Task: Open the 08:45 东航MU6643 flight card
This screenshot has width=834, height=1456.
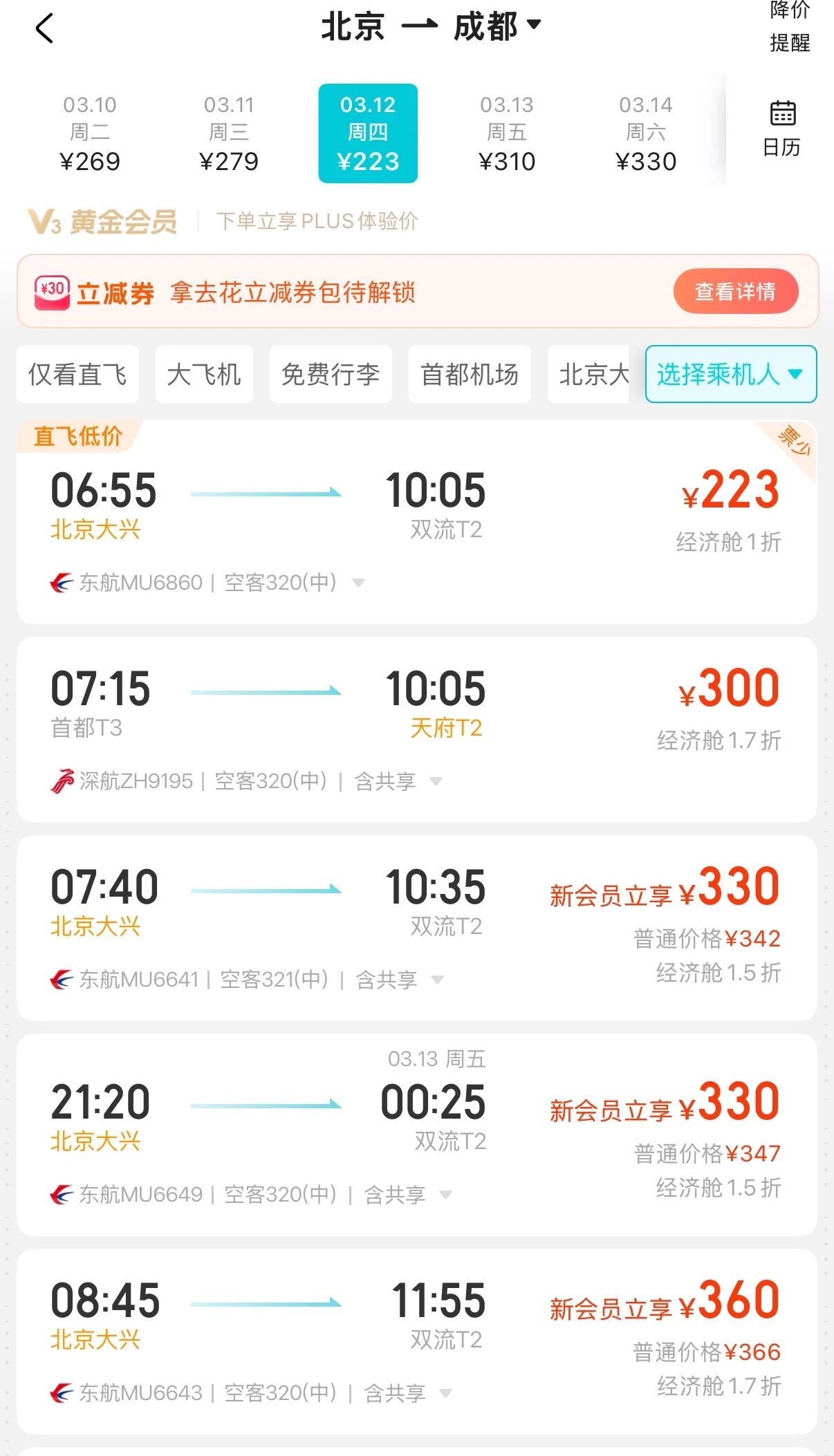Action: coord(417,1342)
